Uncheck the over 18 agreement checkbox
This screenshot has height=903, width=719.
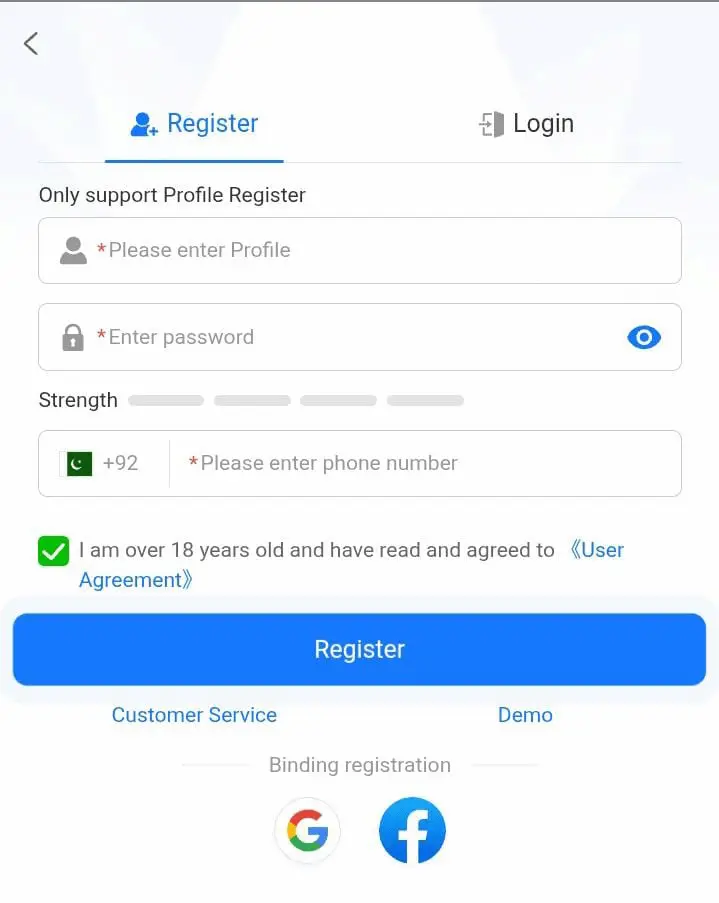53,551
